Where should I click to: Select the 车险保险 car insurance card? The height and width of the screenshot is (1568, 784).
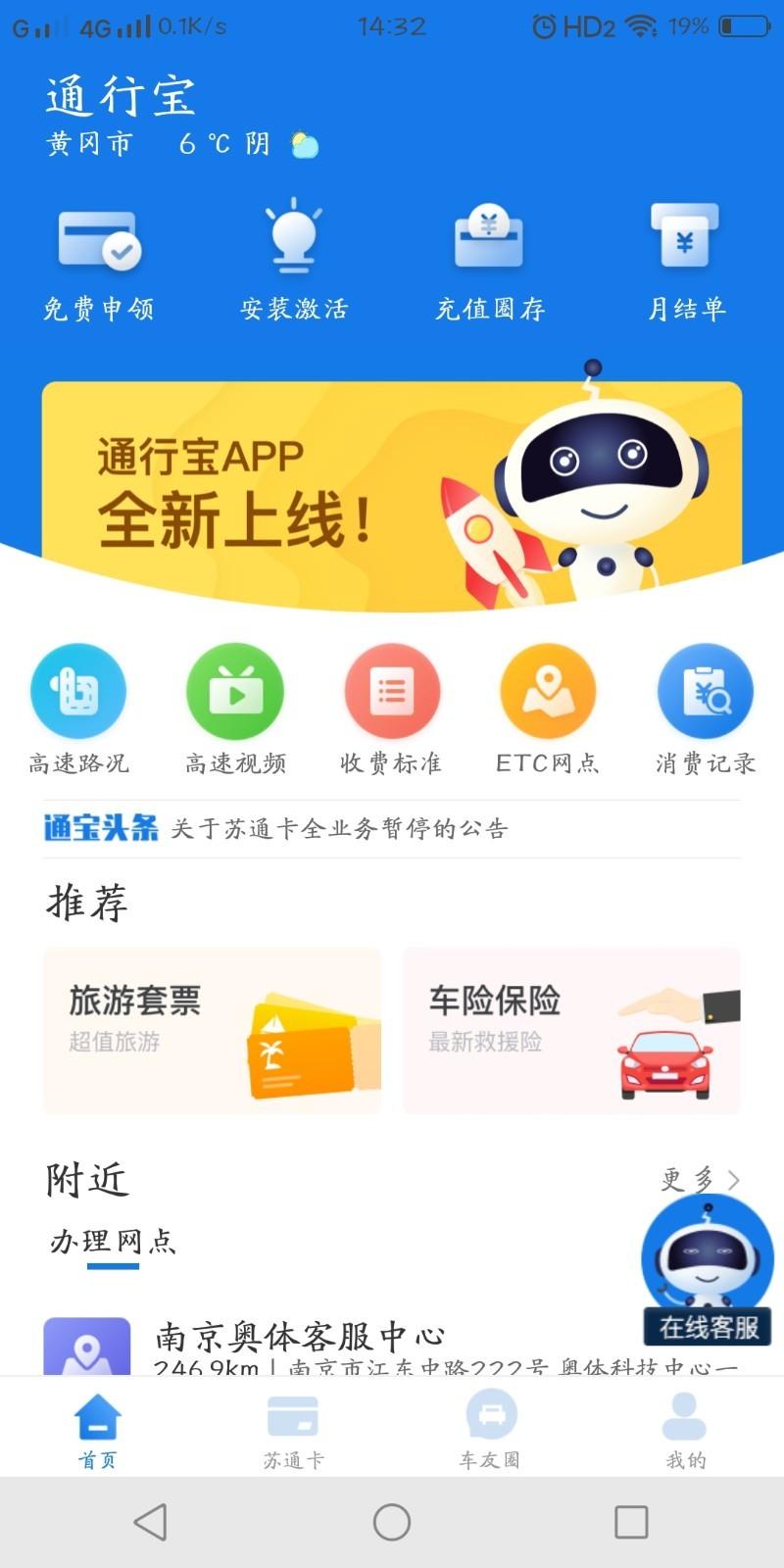tap(570, 1029)
